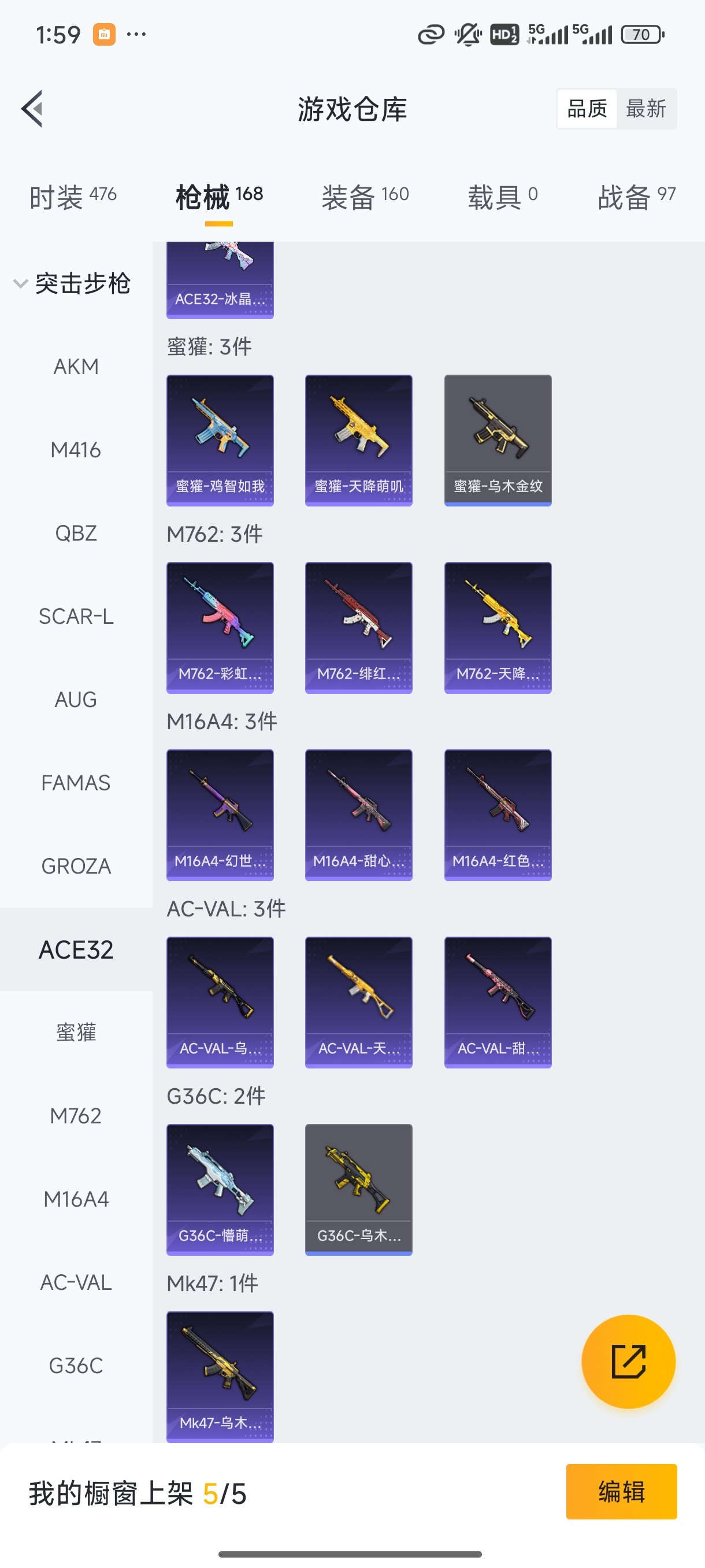Select M416 in the sidebar

click(76, 450)
